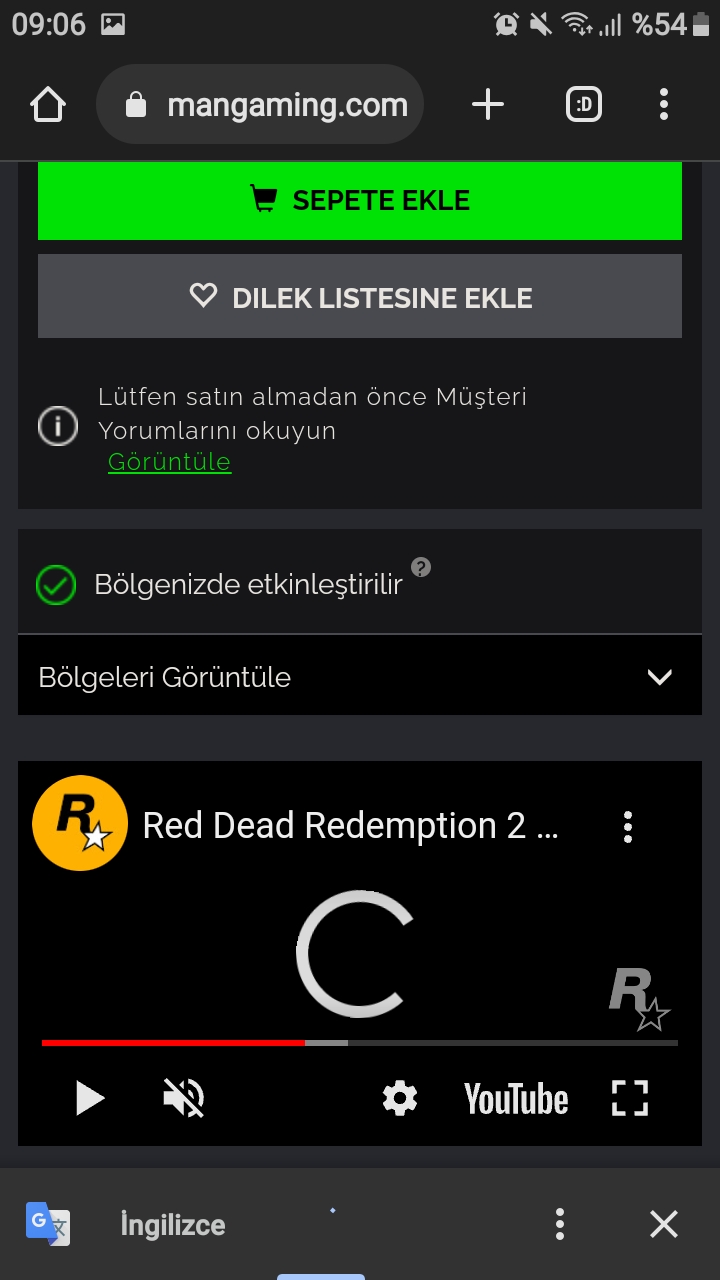Expand the Bölgeleri Görüntüle section
720x1280 pixels.
coord(360,677)
